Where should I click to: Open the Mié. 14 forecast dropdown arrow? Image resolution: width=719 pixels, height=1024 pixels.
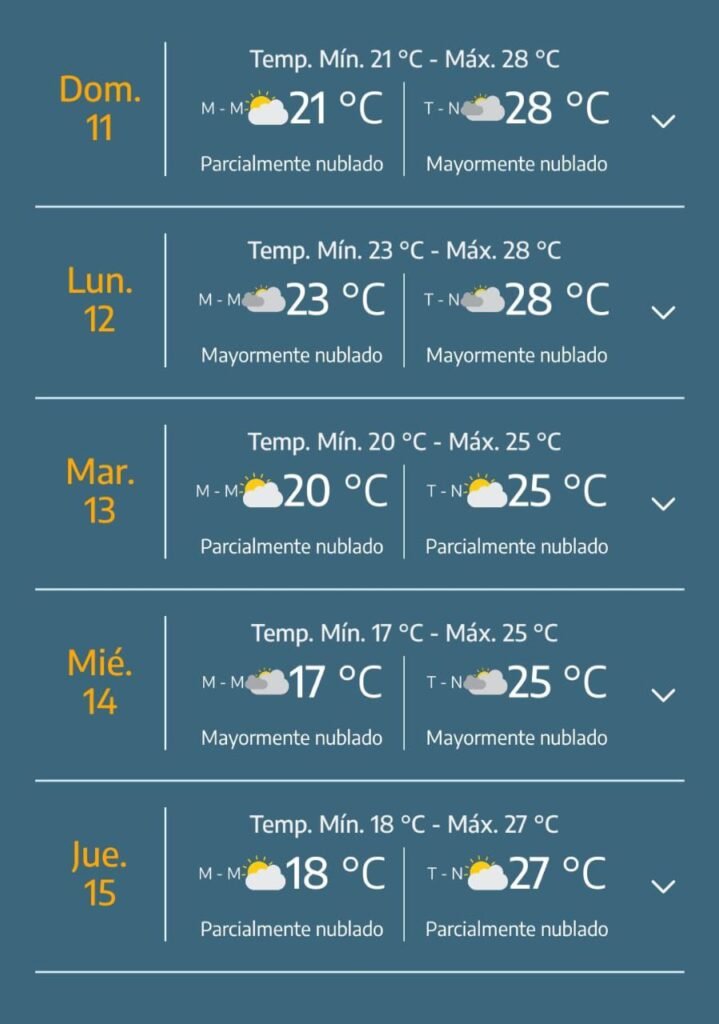tap(663, 695)
